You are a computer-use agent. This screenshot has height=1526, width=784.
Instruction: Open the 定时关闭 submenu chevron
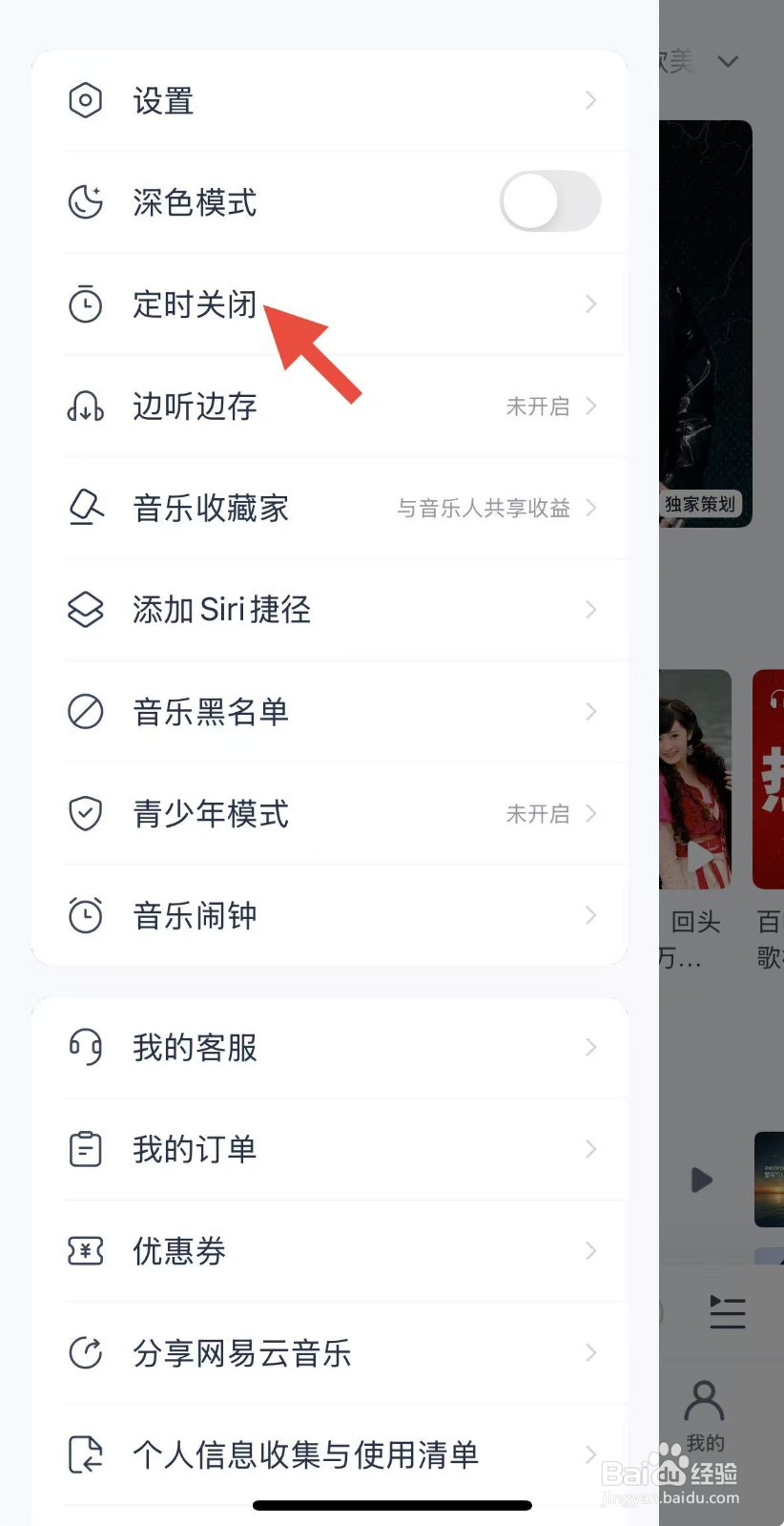[x=592, y=303]
